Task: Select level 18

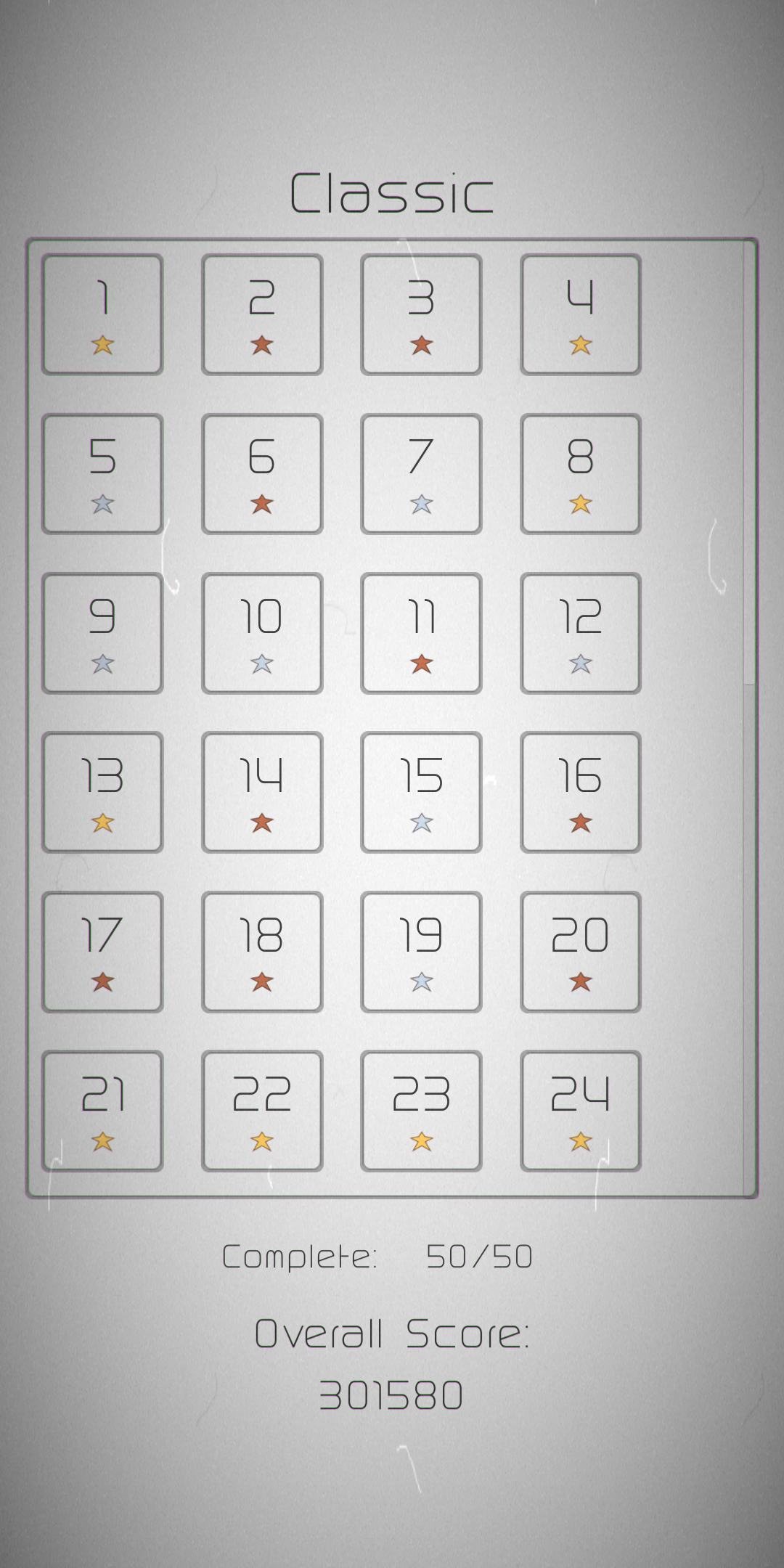Action: click(262, 952)
